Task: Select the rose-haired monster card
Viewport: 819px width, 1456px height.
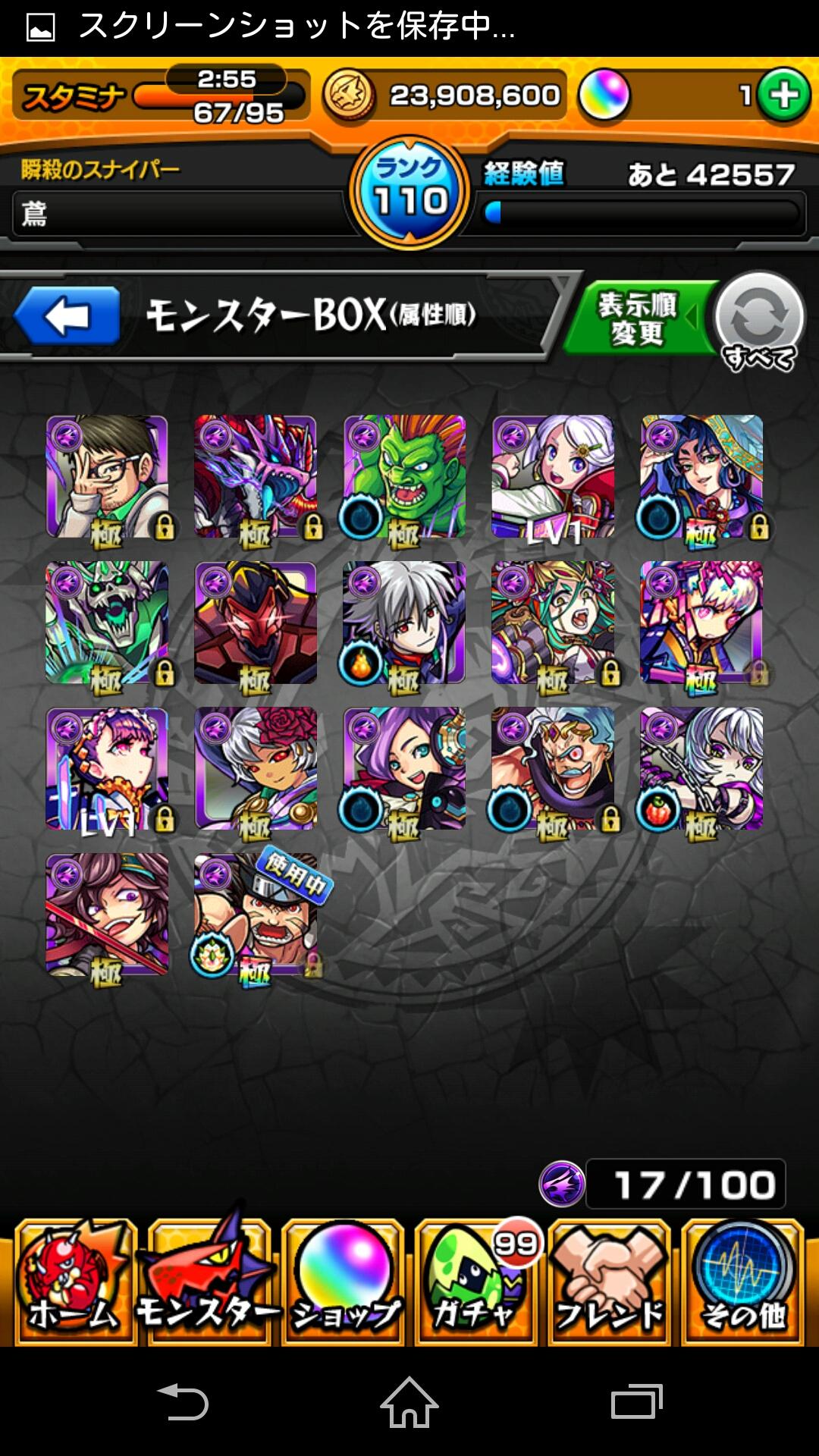Action: pyautogui.click(x=256, y=769)
